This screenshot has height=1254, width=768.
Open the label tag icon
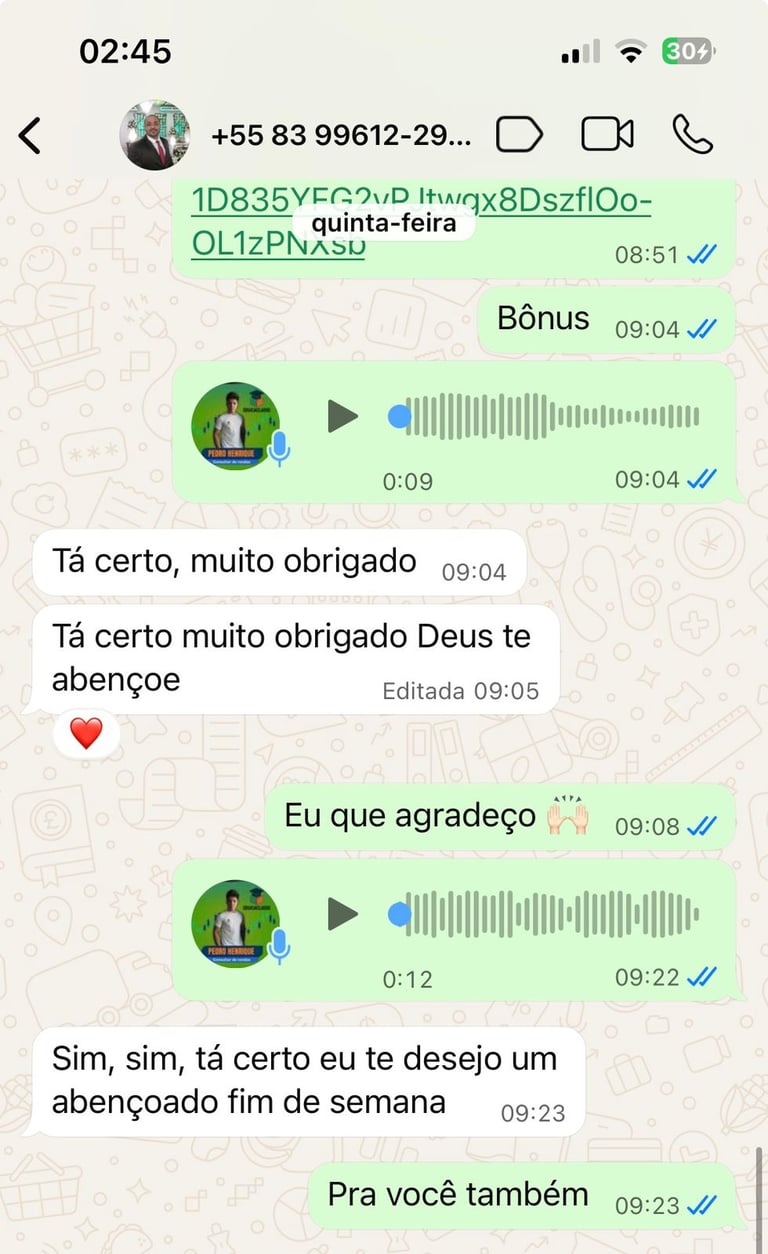pyautogui.click(x=519, y=134)
